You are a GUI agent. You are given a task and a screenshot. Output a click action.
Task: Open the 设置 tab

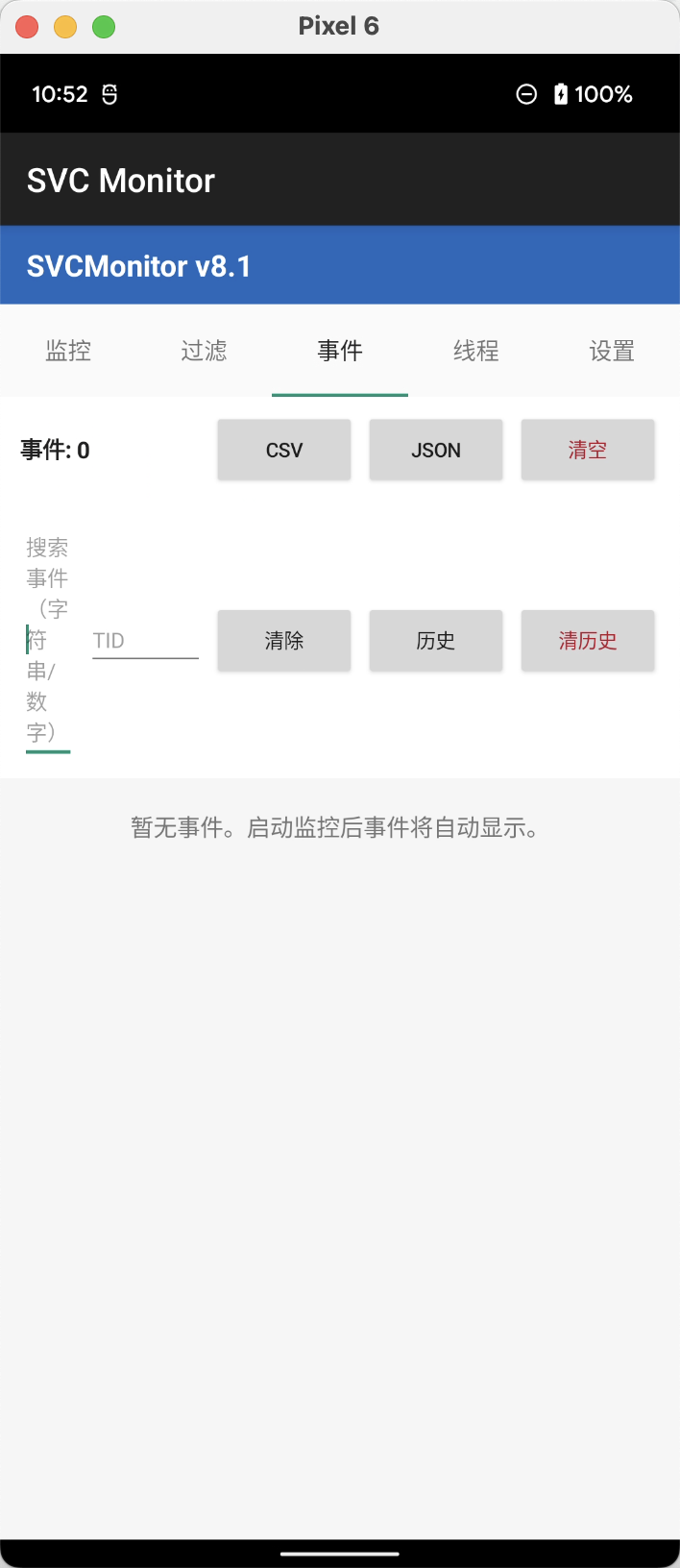[612, 351]
